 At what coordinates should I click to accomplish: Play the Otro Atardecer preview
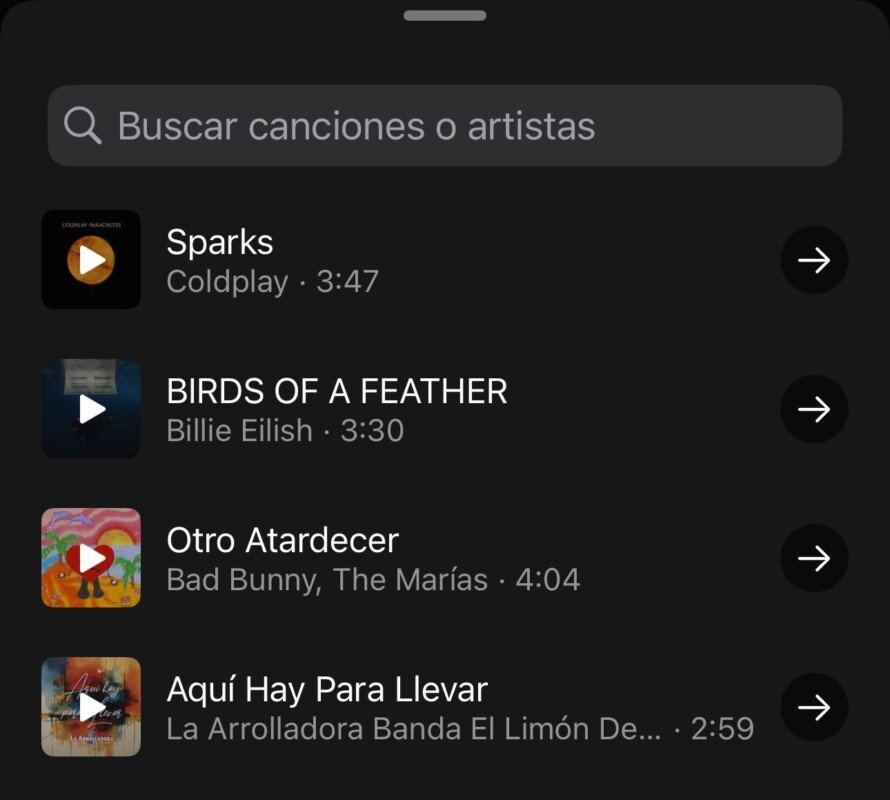click(x=91, y=558)
